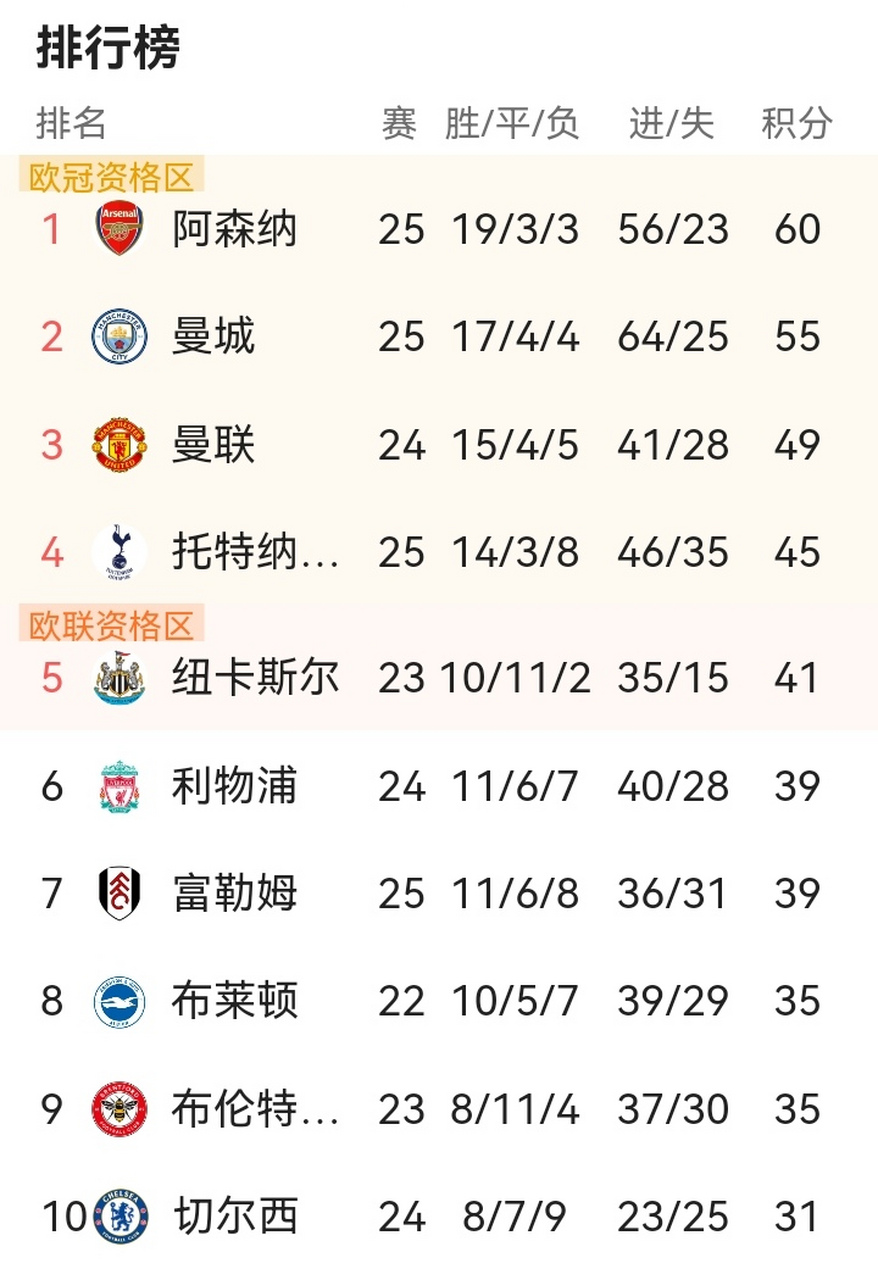
Task: Click the Chelsea club badge
Action: pyautogui.click(x=117, y=1216)
